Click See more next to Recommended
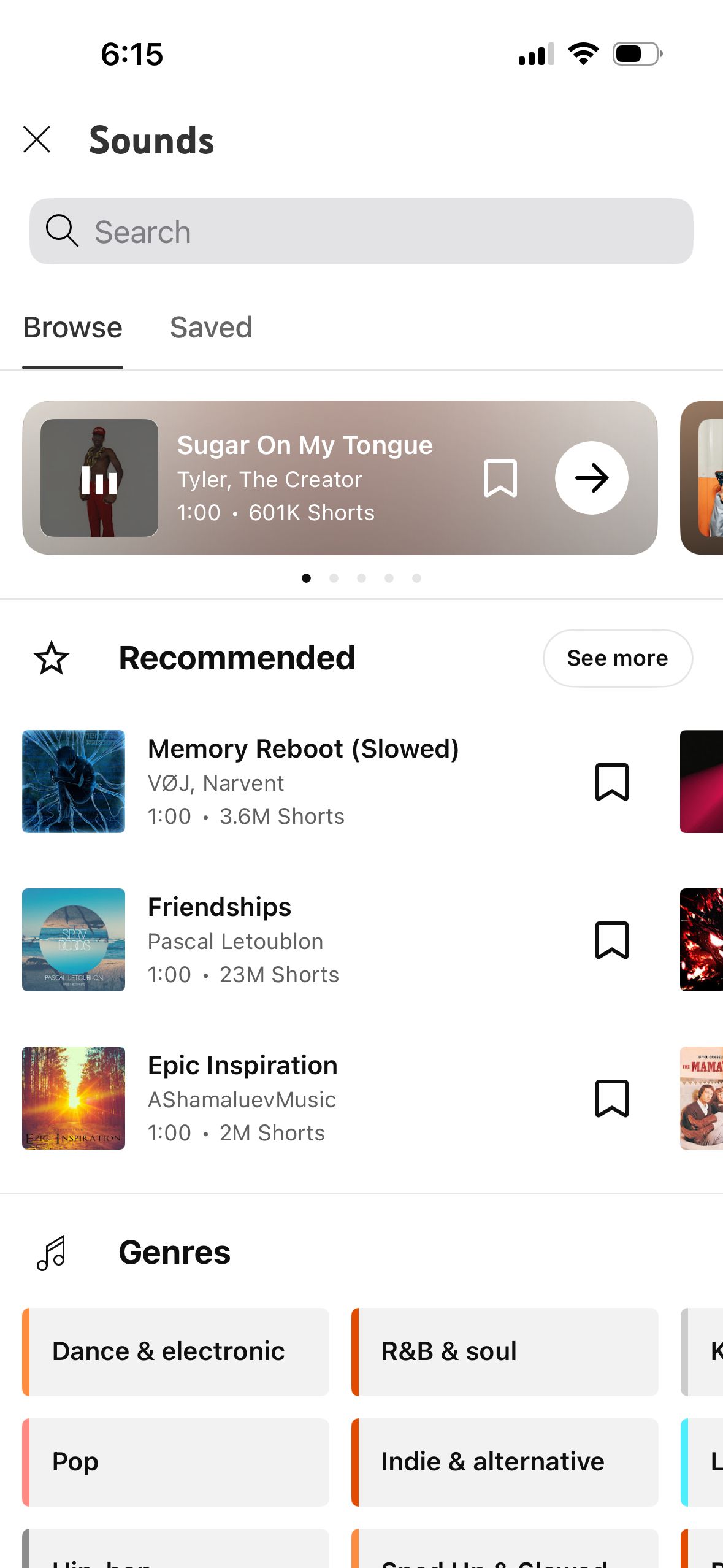Image resolution: width=723 pixels, height=1568 pixels. 618,658
